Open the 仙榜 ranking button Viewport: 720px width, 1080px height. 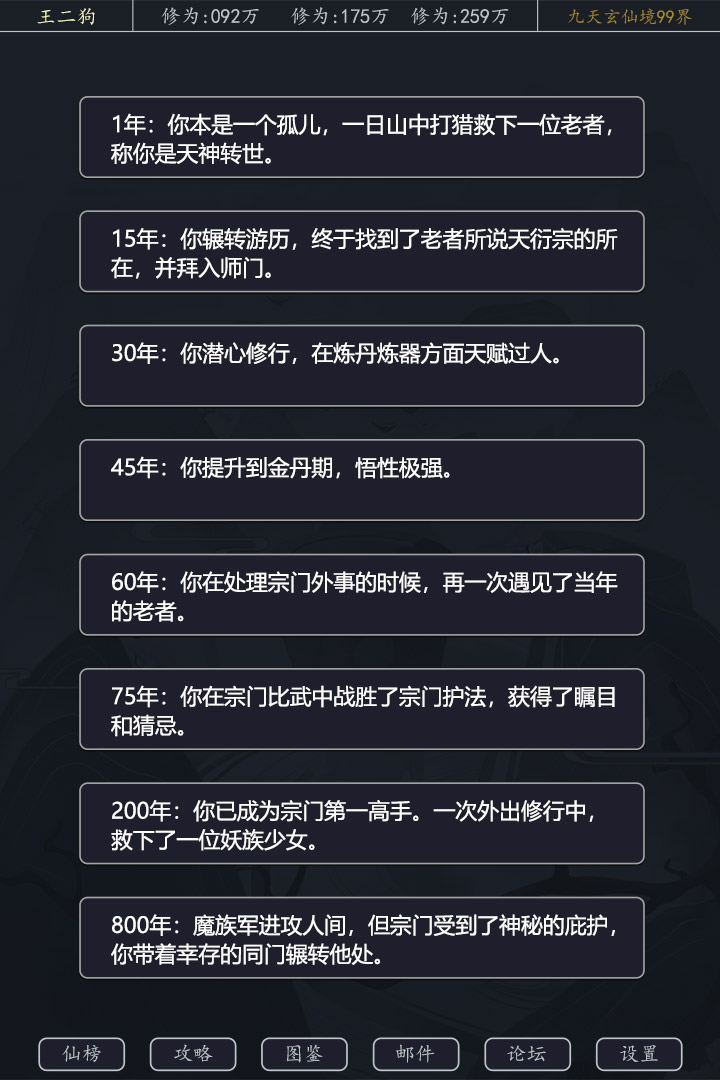click(x=82, y=1053)
